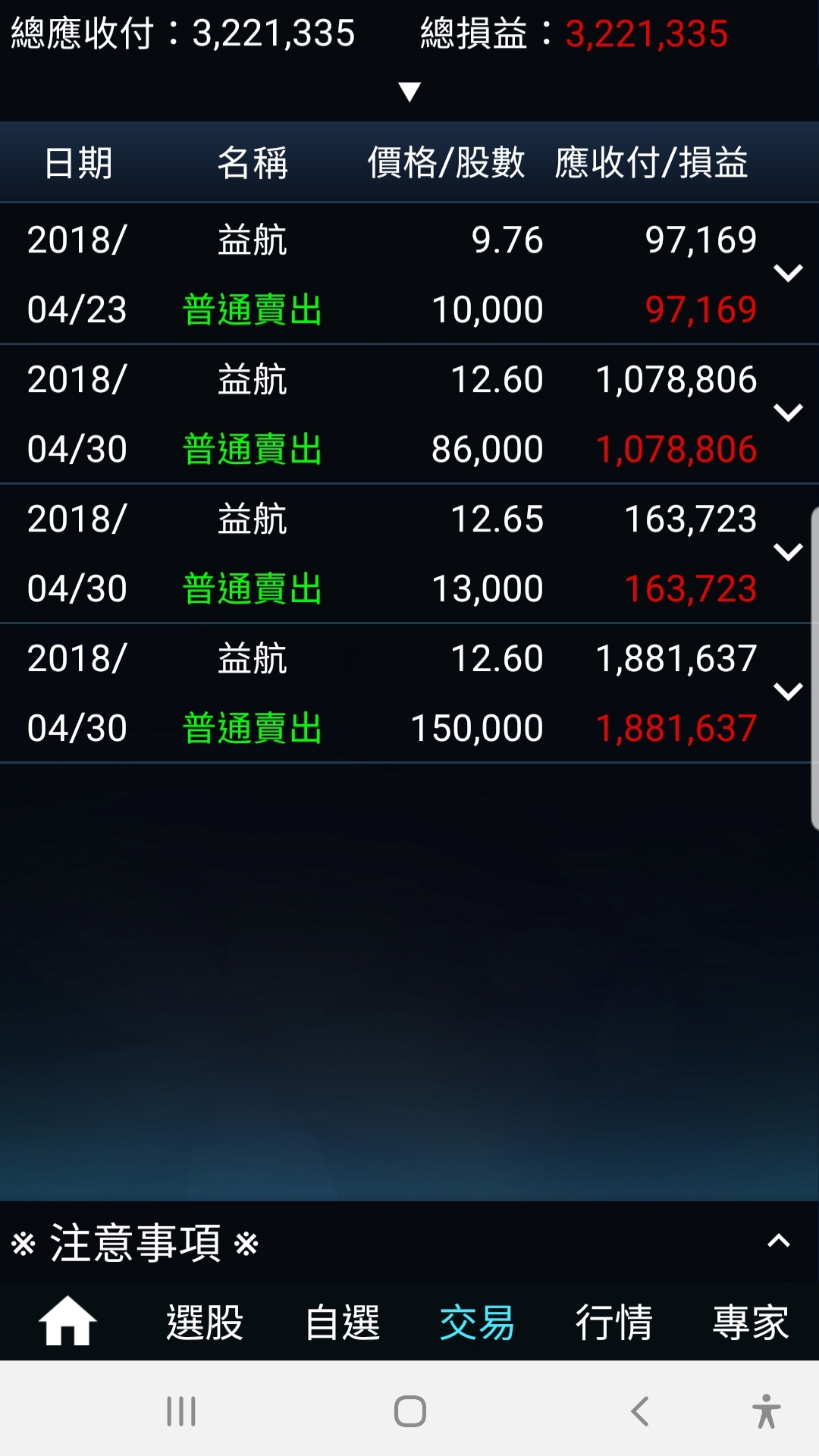Switch to the 行情 tab
Screen dimensions: 819x1456
coord(613,1323)
